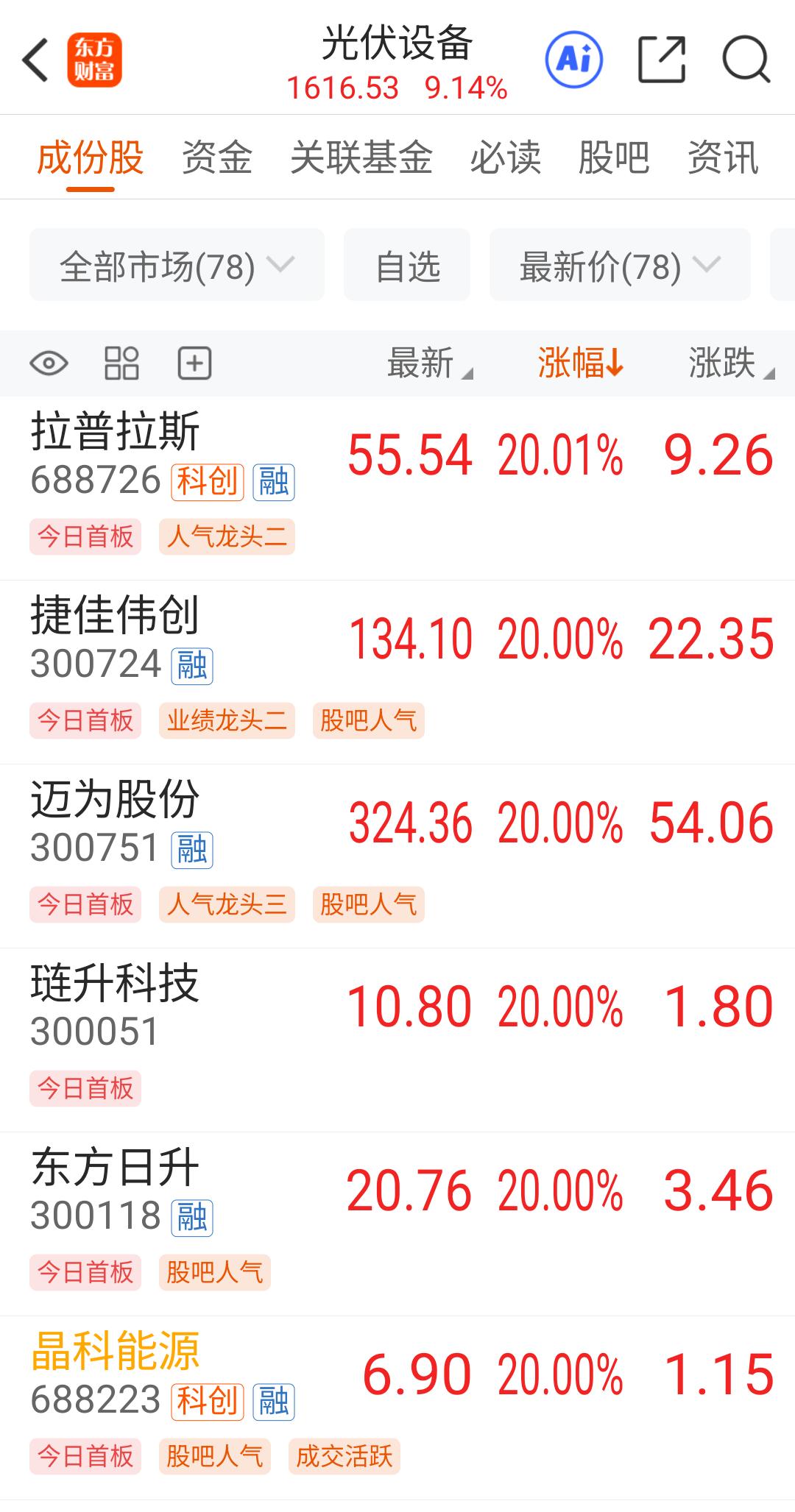Image resolution: width=795 pixels, height=1512 pixels.
Task: Tap the add-to-watchlist plus icon
Action: click(195, 363)
